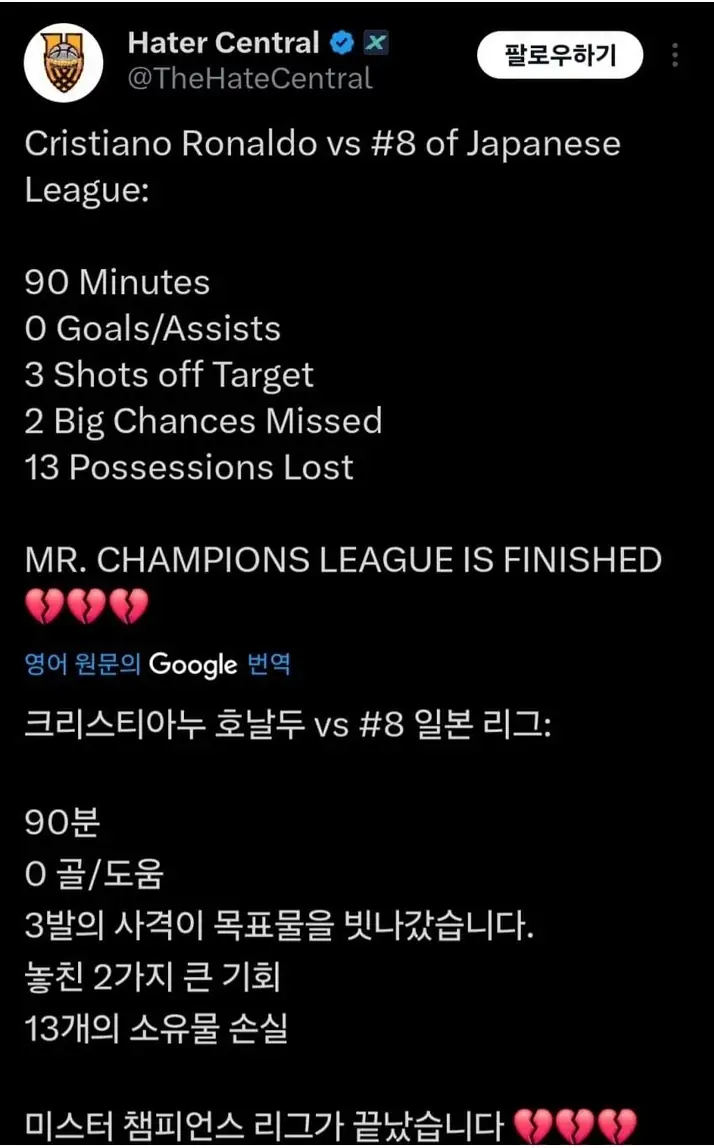Tap the 팔로우하기 follow button
714x1148 pixels.
click(560, 55)
